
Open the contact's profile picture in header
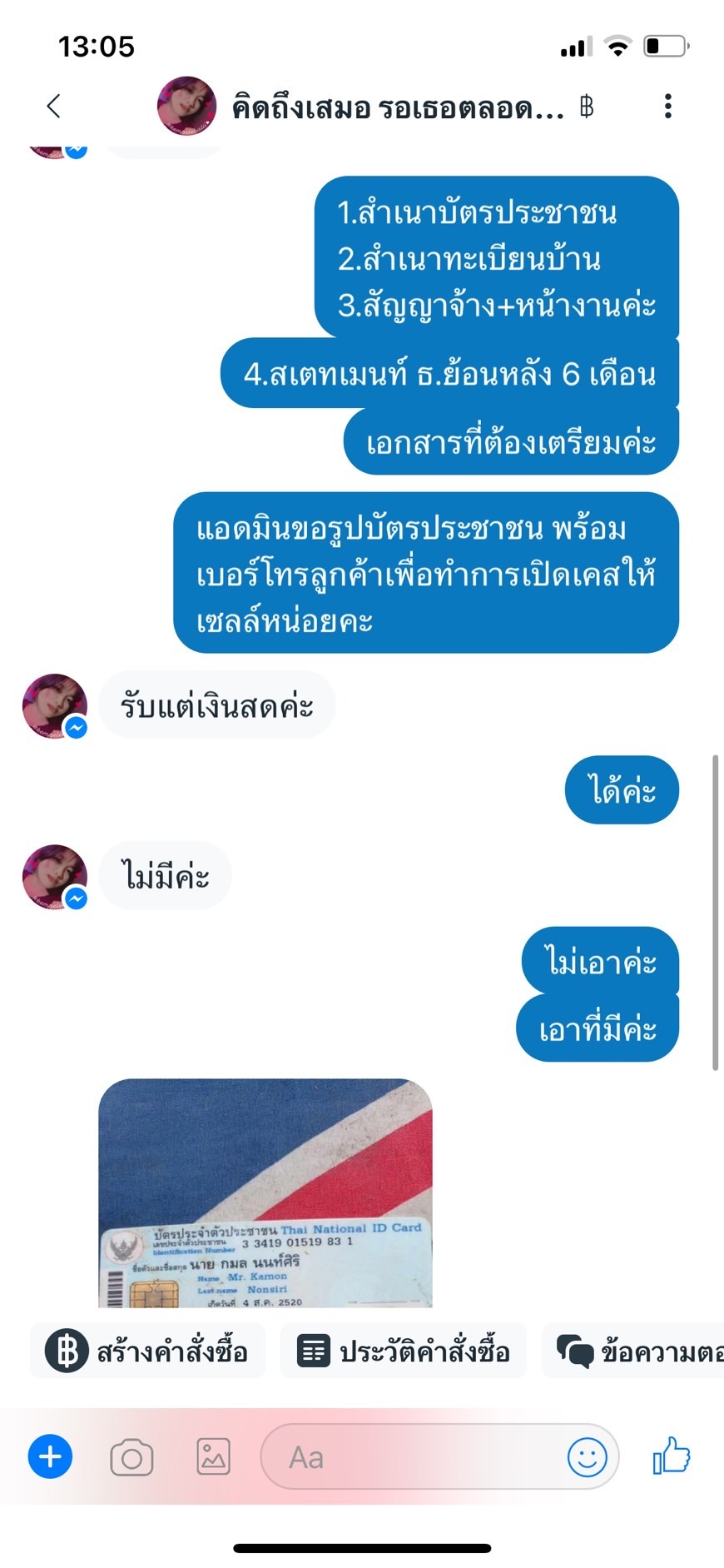[x=186, y=106]
